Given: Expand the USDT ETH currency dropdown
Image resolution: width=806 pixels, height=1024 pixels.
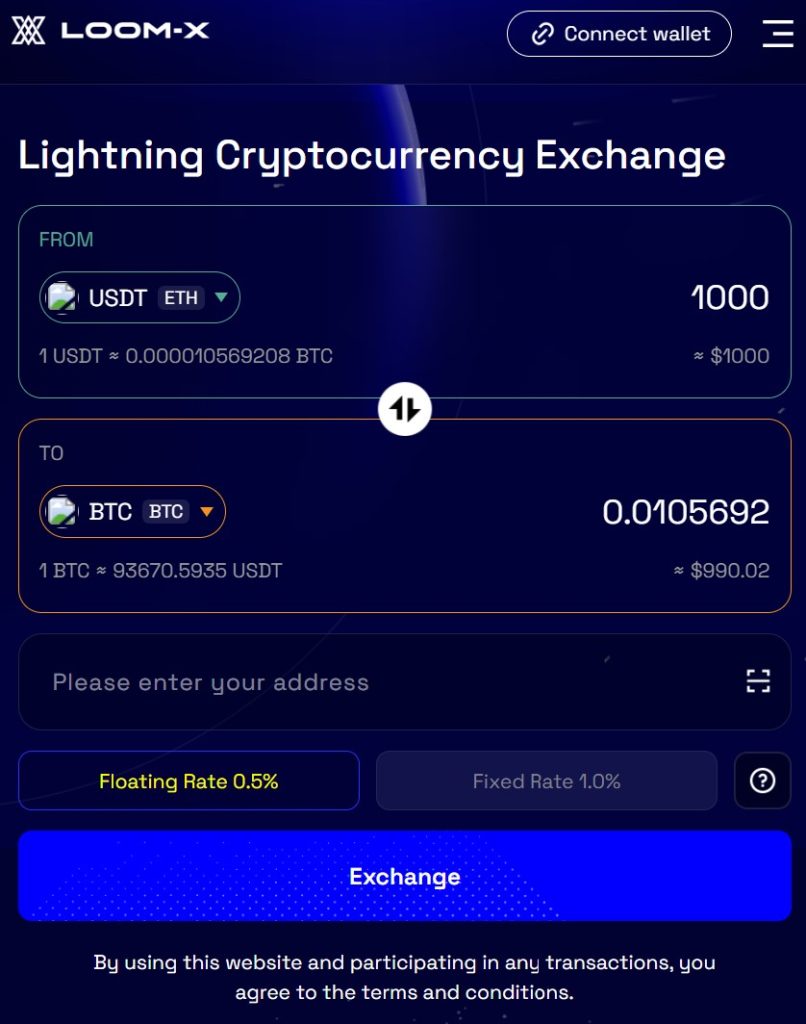Looking at the screenshot, I should click(140, 297).
